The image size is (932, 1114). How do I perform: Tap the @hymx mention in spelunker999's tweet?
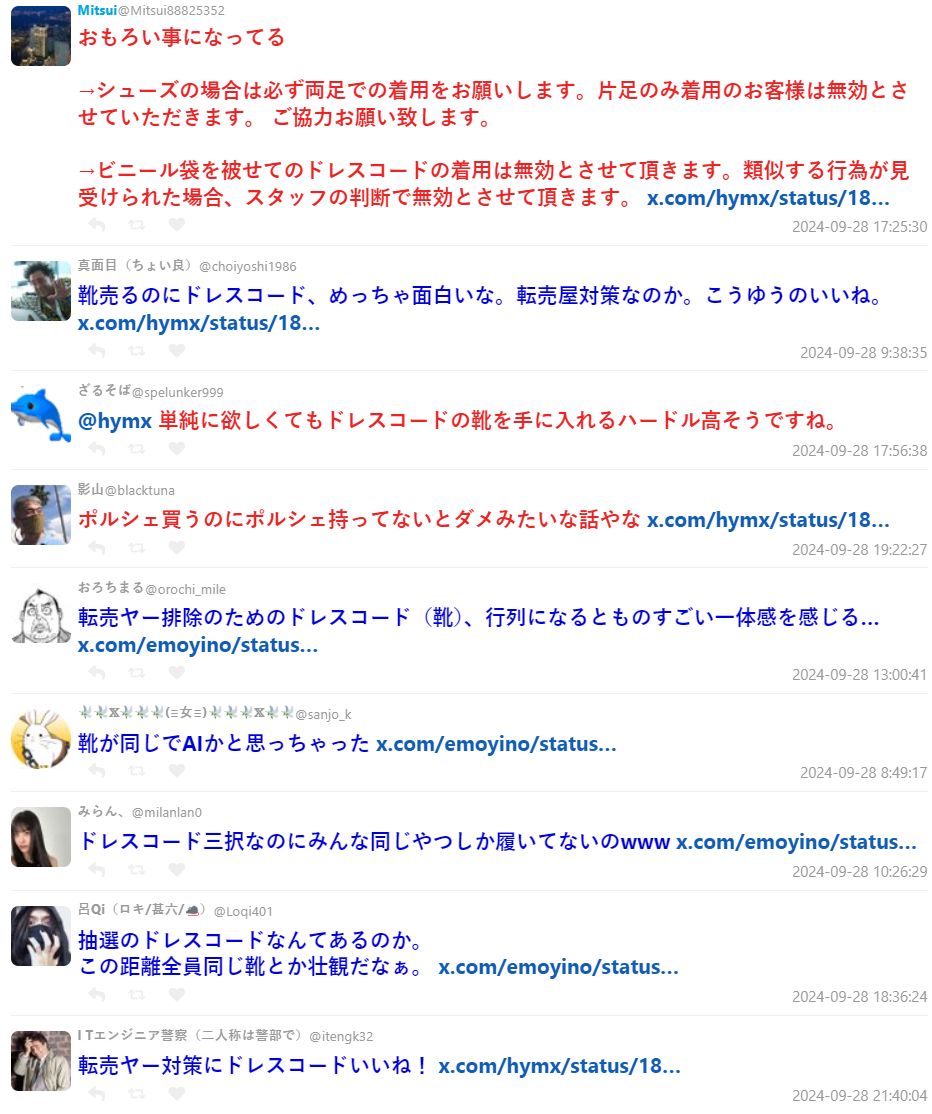coord(115,420)
